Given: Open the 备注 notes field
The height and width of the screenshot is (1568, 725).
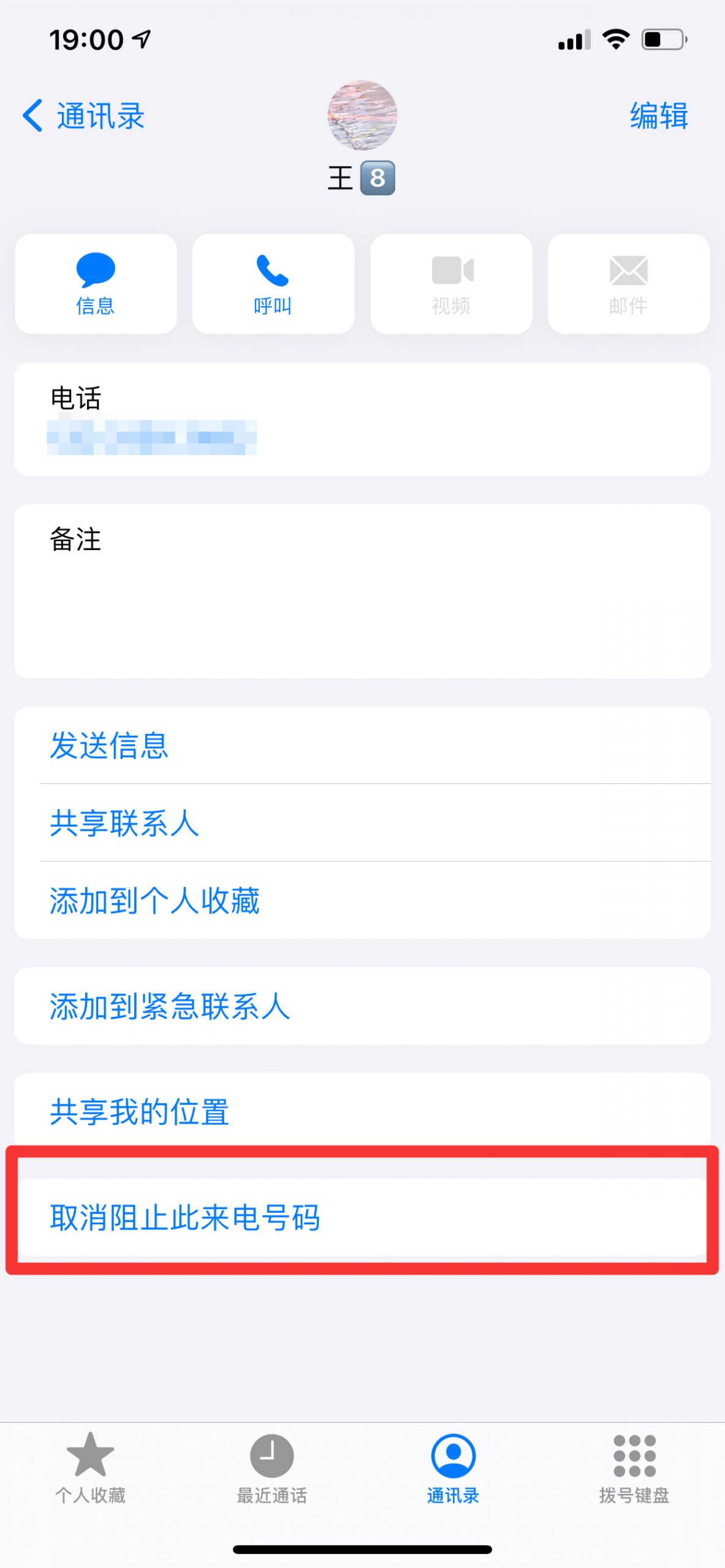Looking at the screenshot, I should [x=362, y=591].
